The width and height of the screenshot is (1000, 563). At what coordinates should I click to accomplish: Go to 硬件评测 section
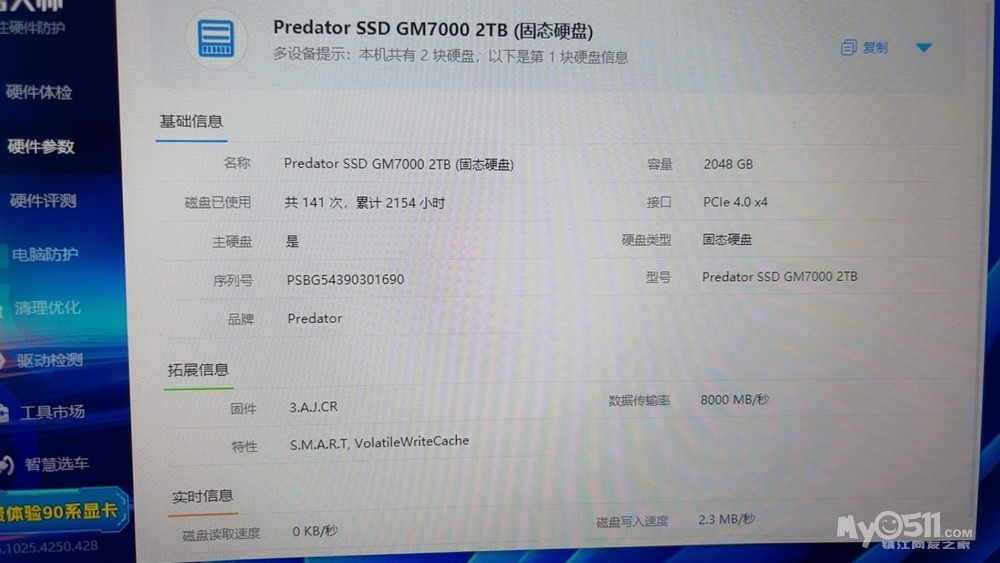43,201
